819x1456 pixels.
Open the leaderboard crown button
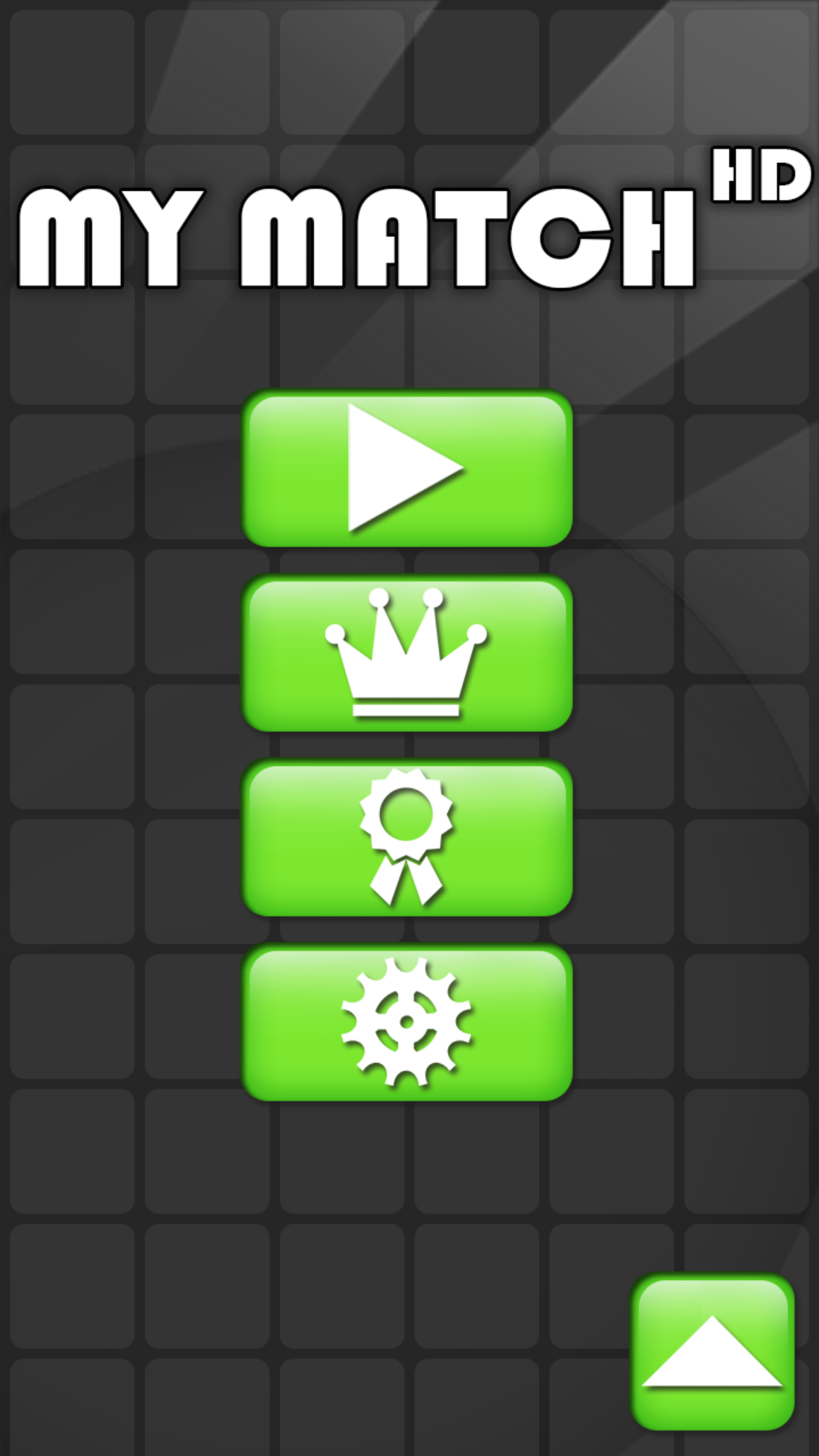407,653
